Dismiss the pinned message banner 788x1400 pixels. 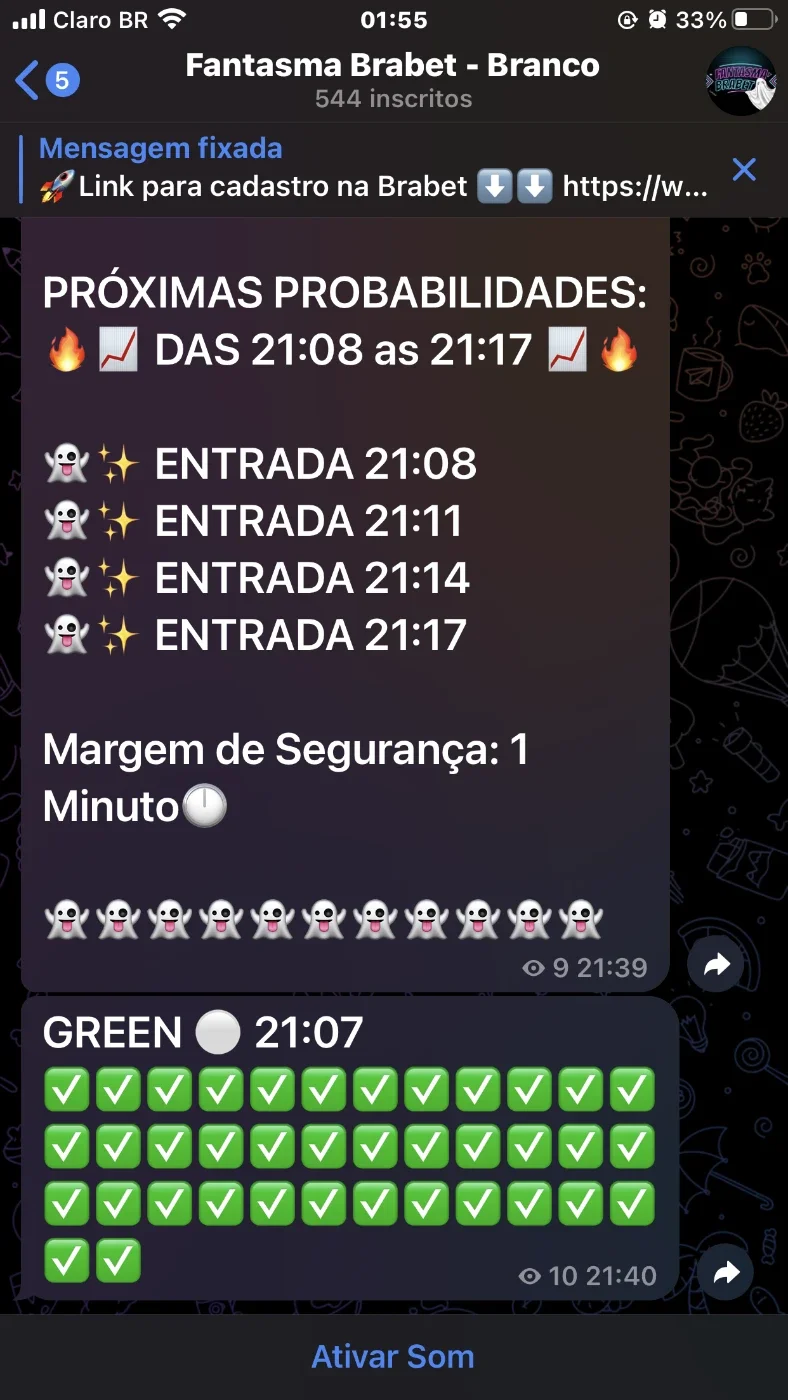744,169
